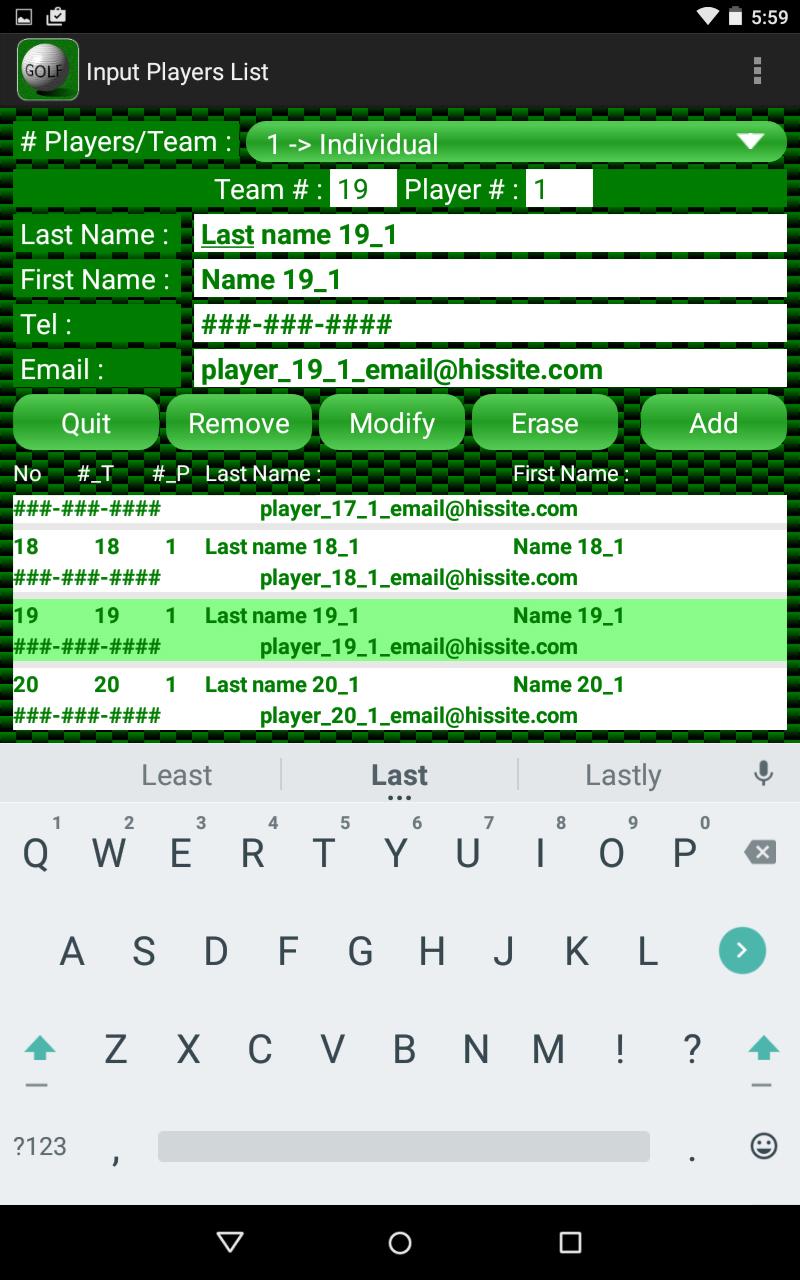Modify the selected player entry

click(x=392, y=423)
